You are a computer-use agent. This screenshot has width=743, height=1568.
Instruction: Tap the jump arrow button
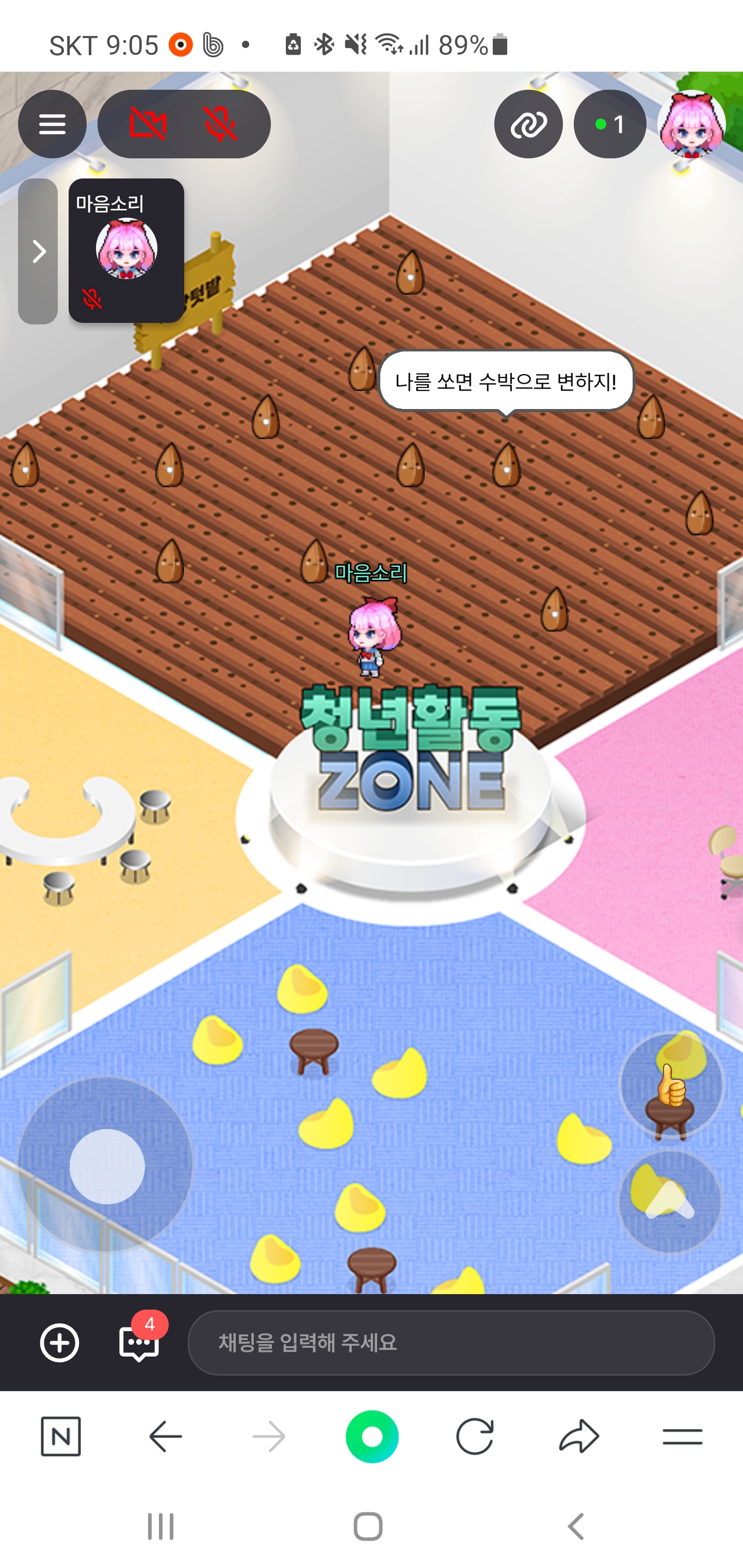670,1202
